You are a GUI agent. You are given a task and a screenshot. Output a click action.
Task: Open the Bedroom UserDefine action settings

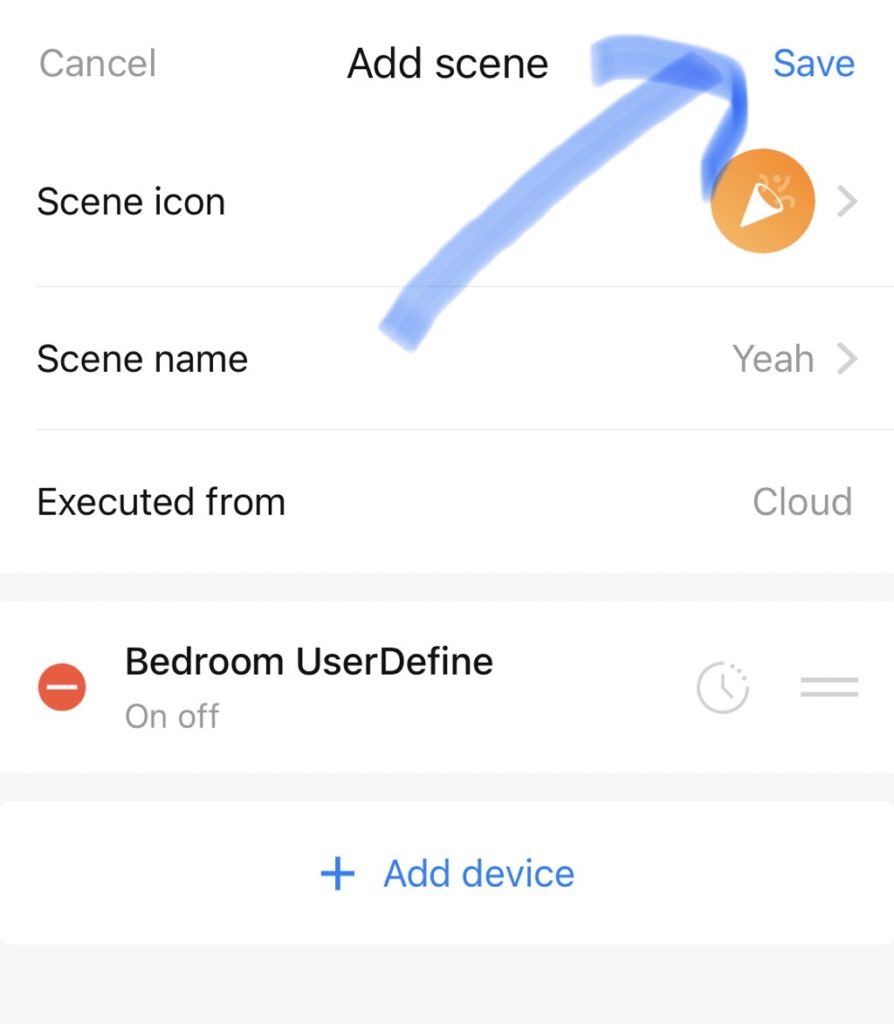click(x=308, y=686)
